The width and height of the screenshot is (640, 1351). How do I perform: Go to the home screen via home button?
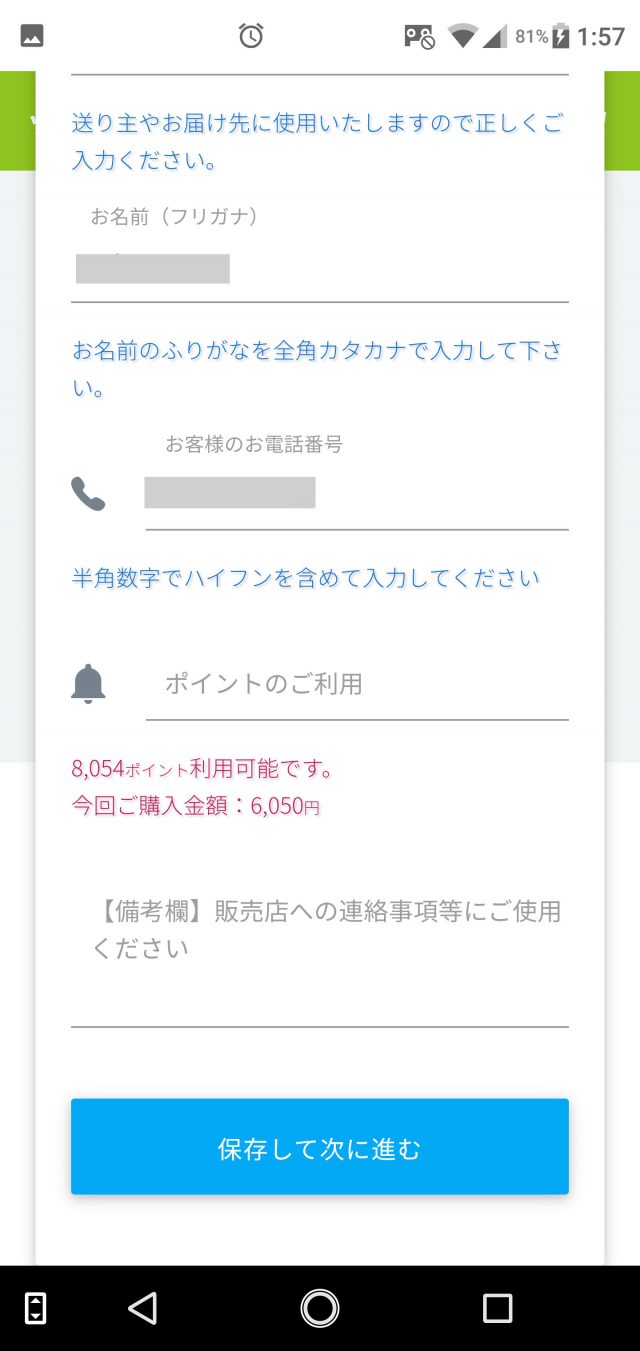click(320, 1308)
